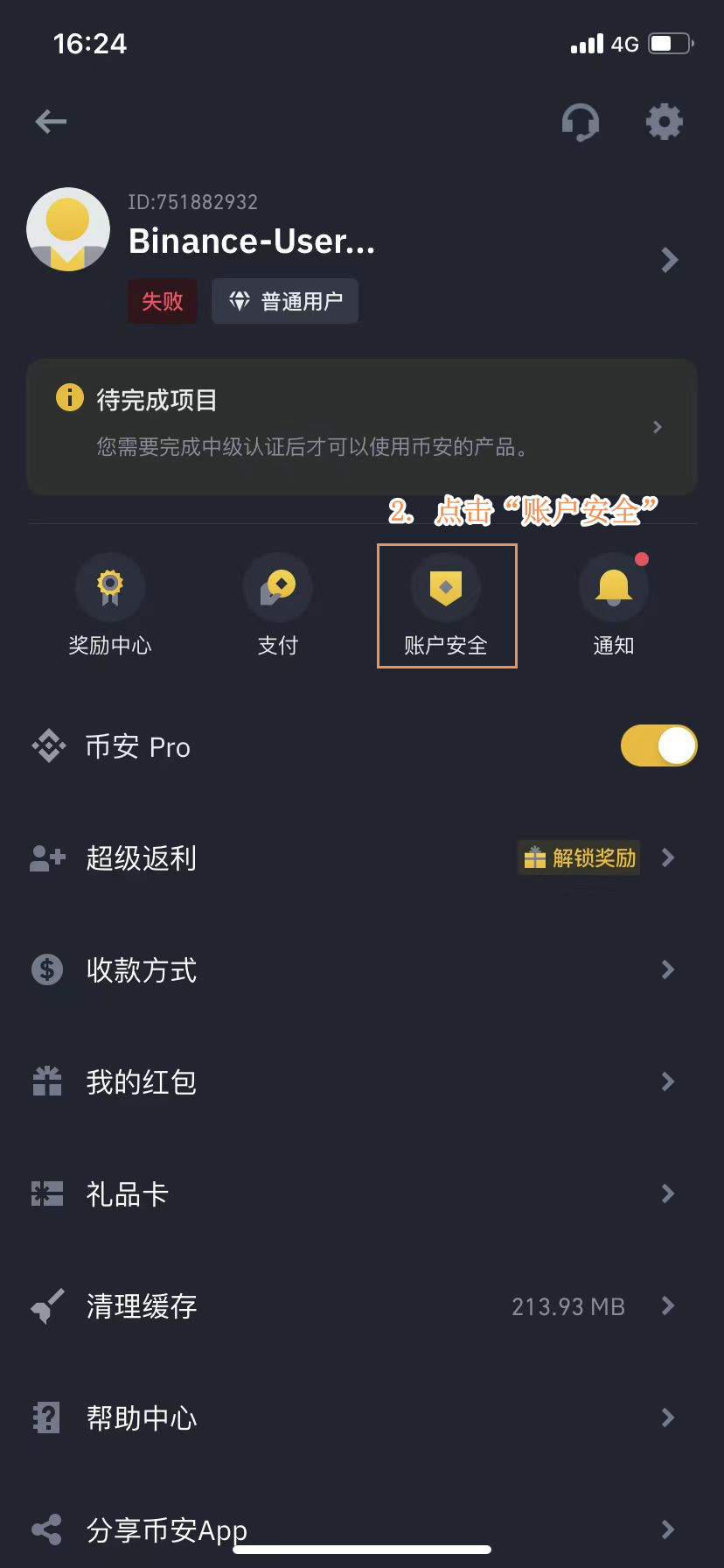Open the 支付 payment shortcut
Screen dimensions: 724x1568
(x=278, y=605)
